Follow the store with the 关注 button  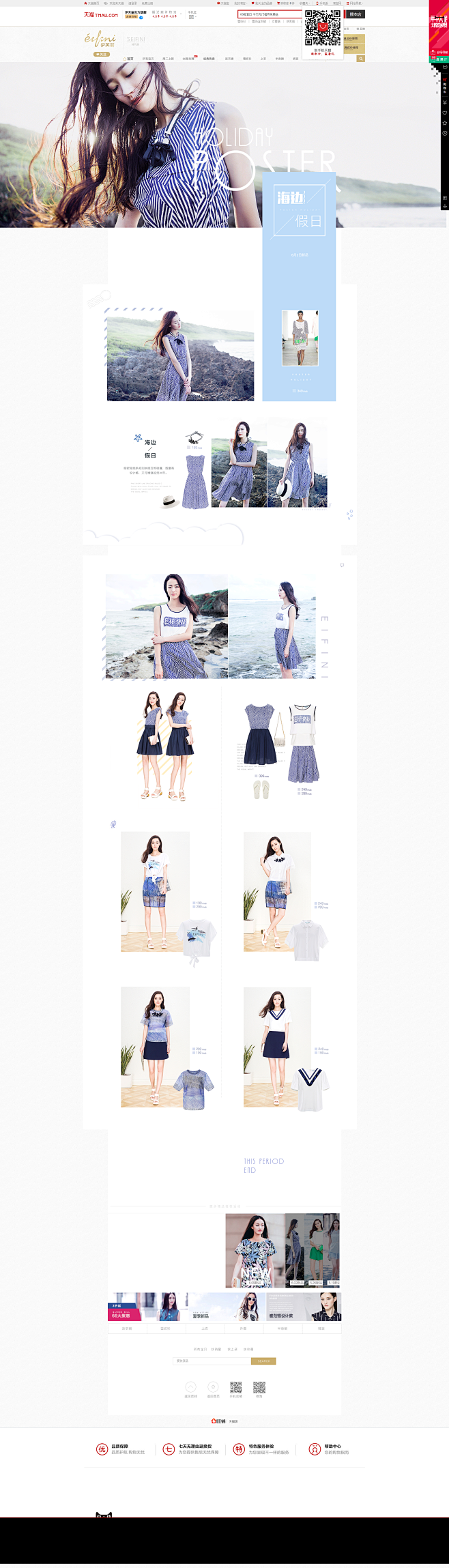click(101, 54)
